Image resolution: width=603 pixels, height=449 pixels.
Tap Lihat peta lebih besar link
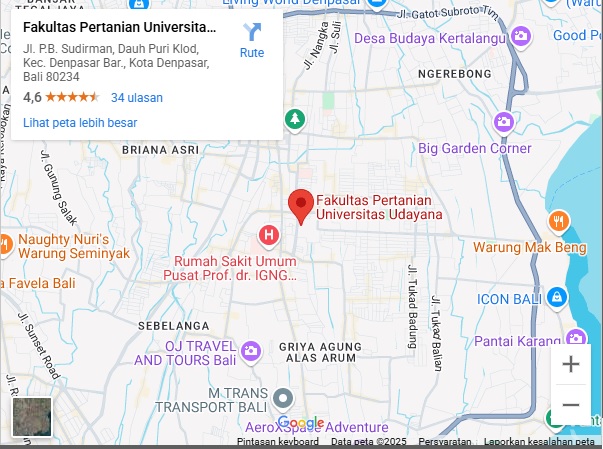click(80, 123)
